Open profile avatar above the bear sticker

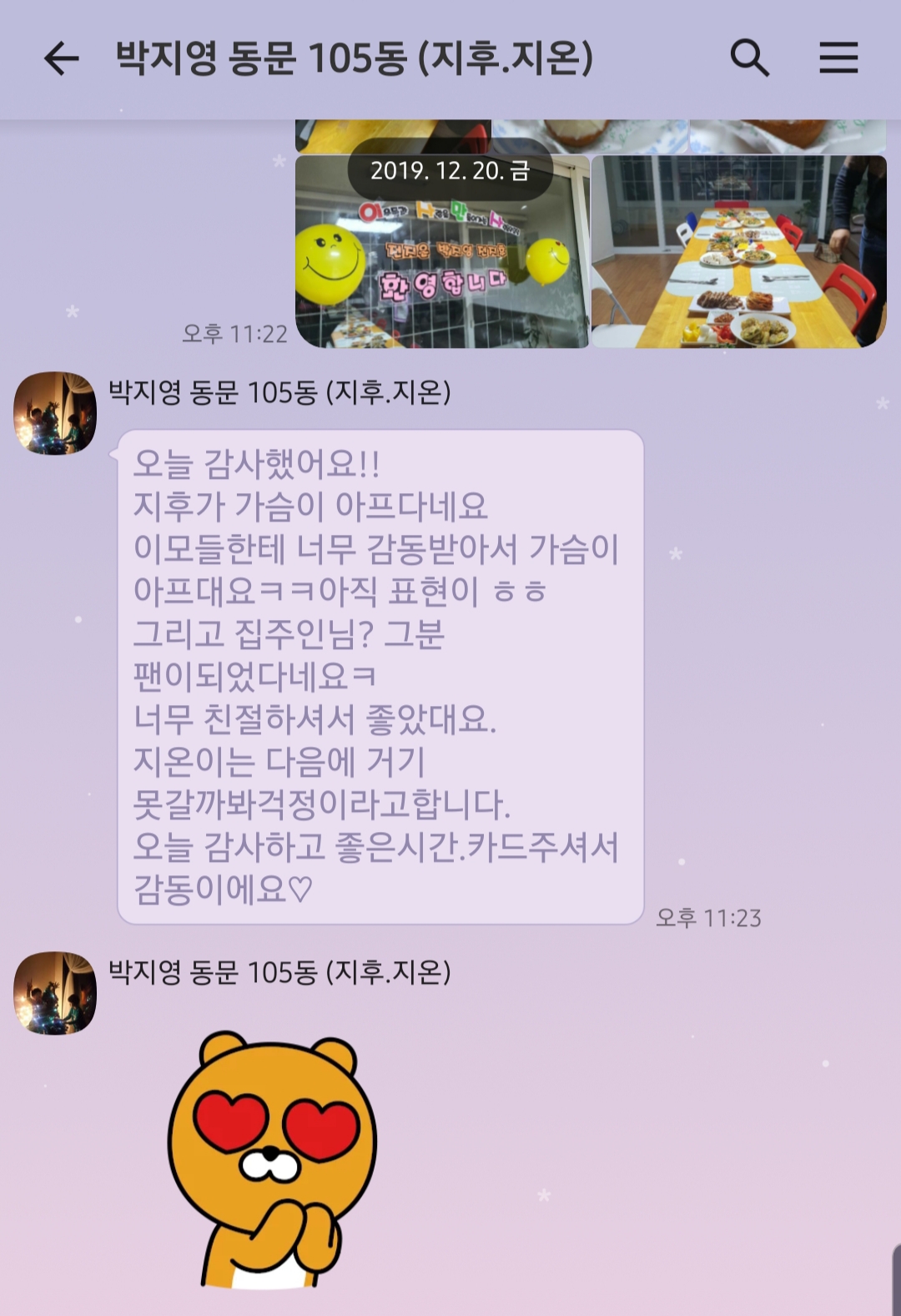(55, 993)
